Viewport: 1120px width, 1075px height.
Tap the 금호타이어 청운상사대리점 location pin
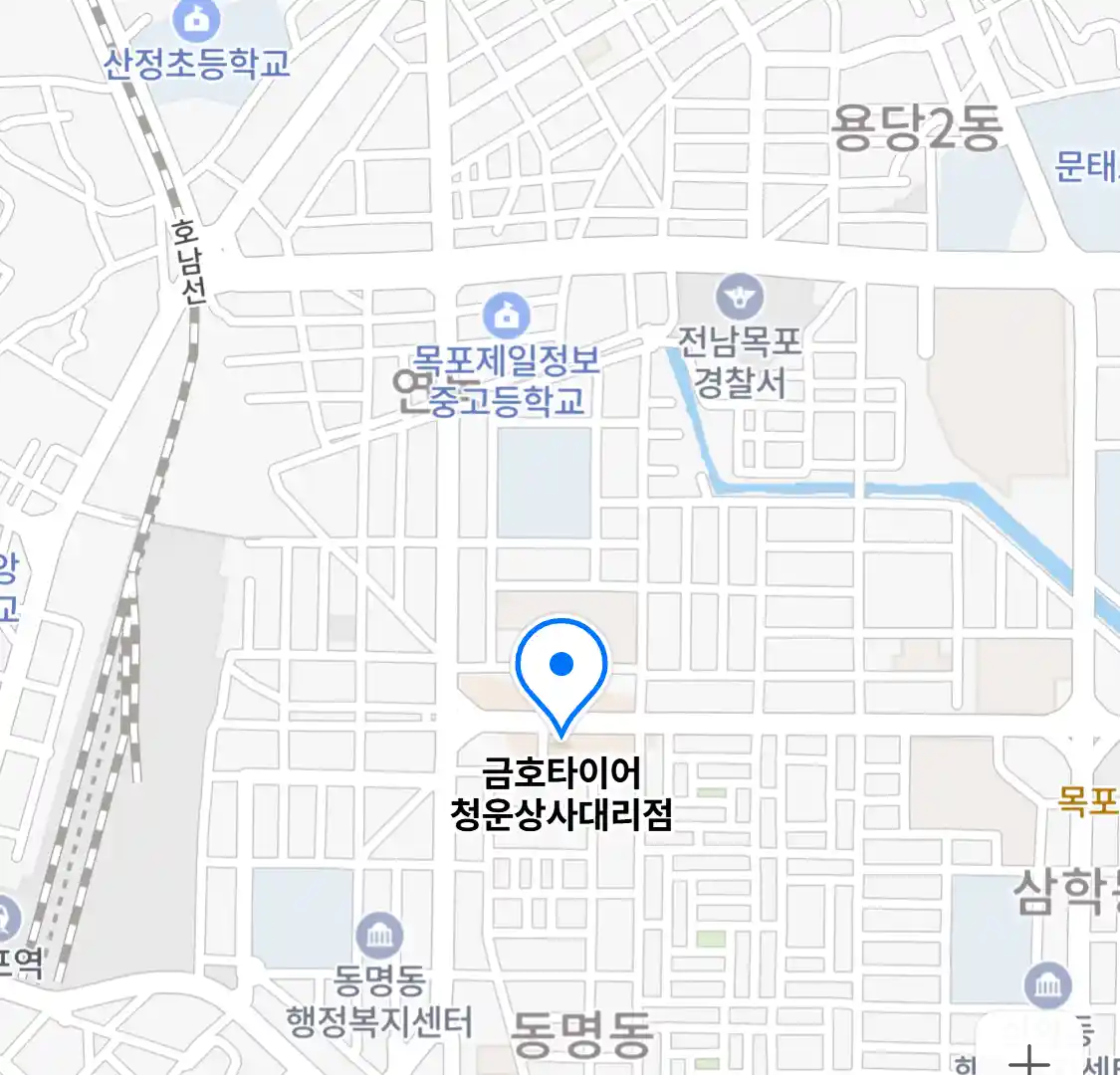pos(561,669)
